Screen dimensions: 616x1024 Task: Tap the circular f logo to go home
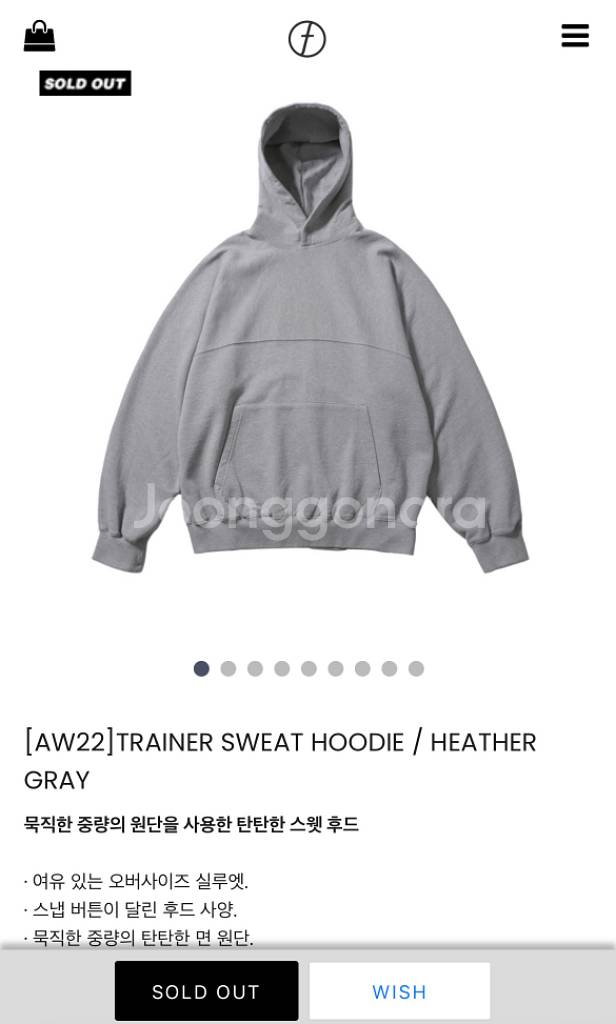pos(307,39)
